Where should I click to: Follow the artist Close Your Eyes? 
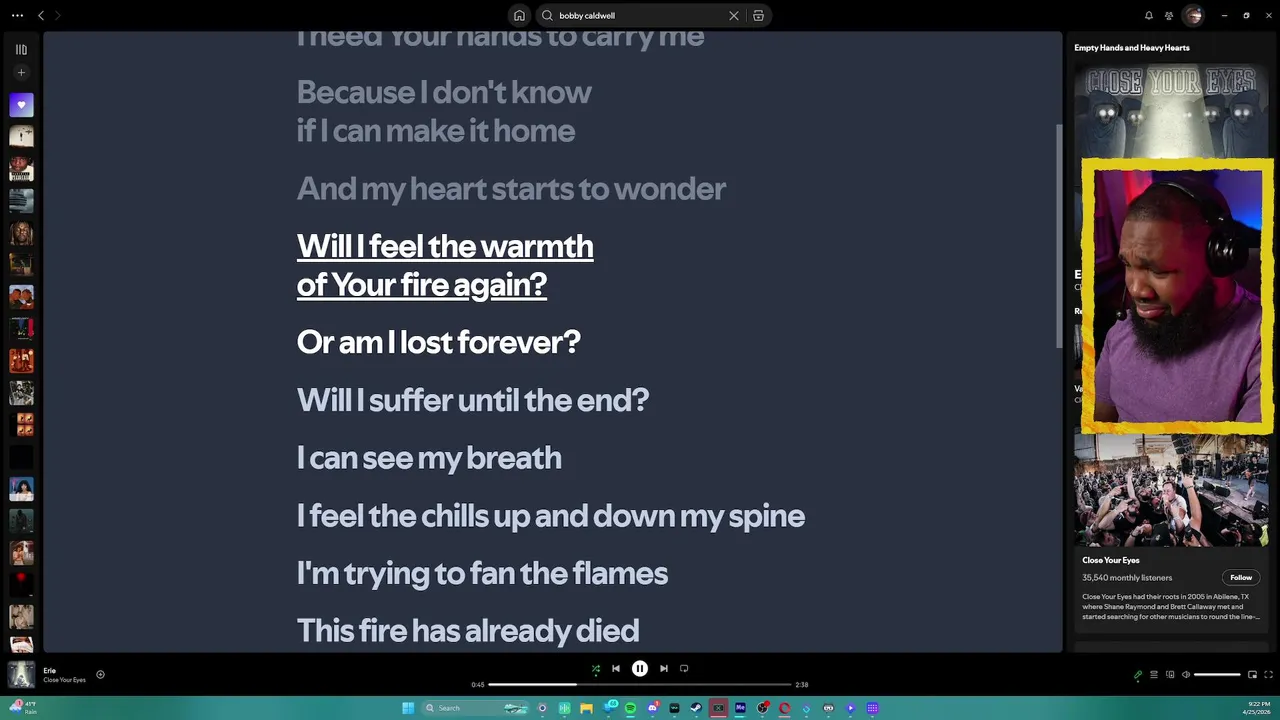tap(1240, 577)
